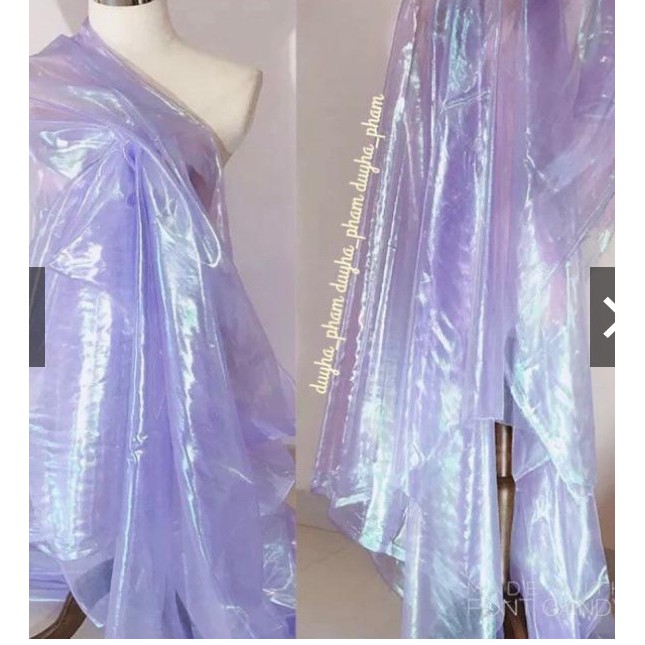Go to the next product image
Screen dimensions: 645x645
[x=605, y=317]
